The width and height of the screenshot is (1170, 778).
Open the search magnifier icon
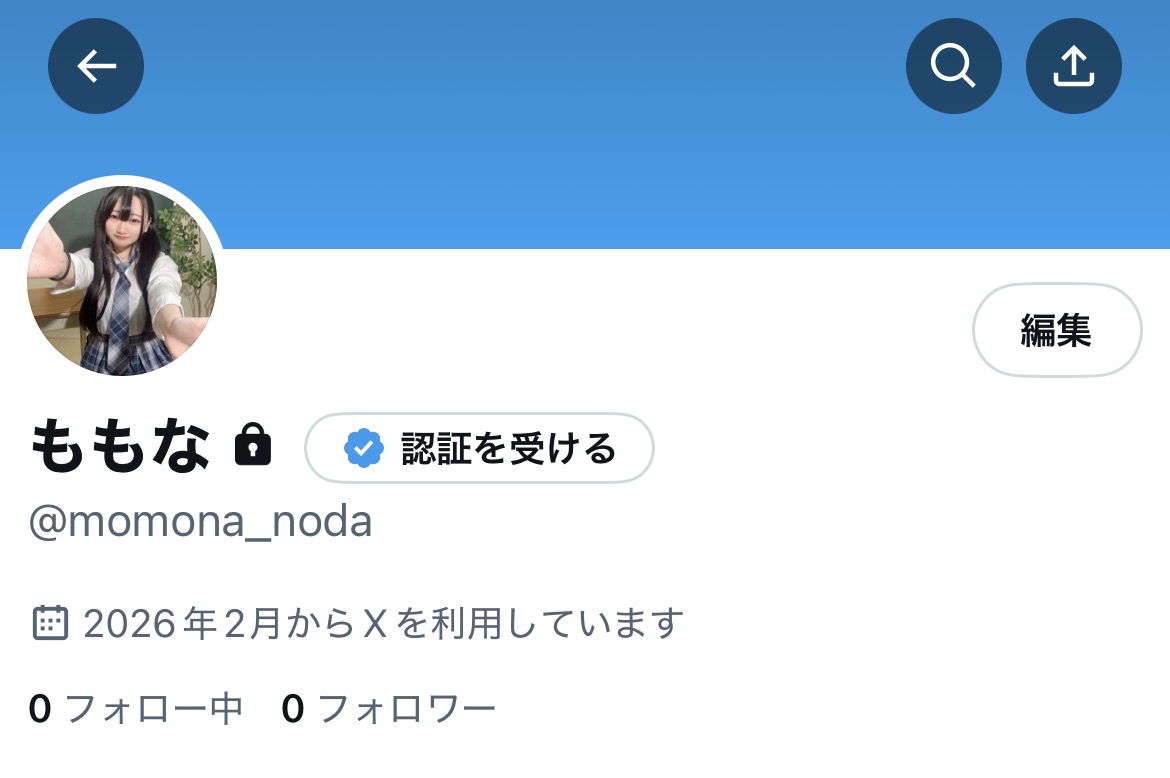(x=953, y=66)
